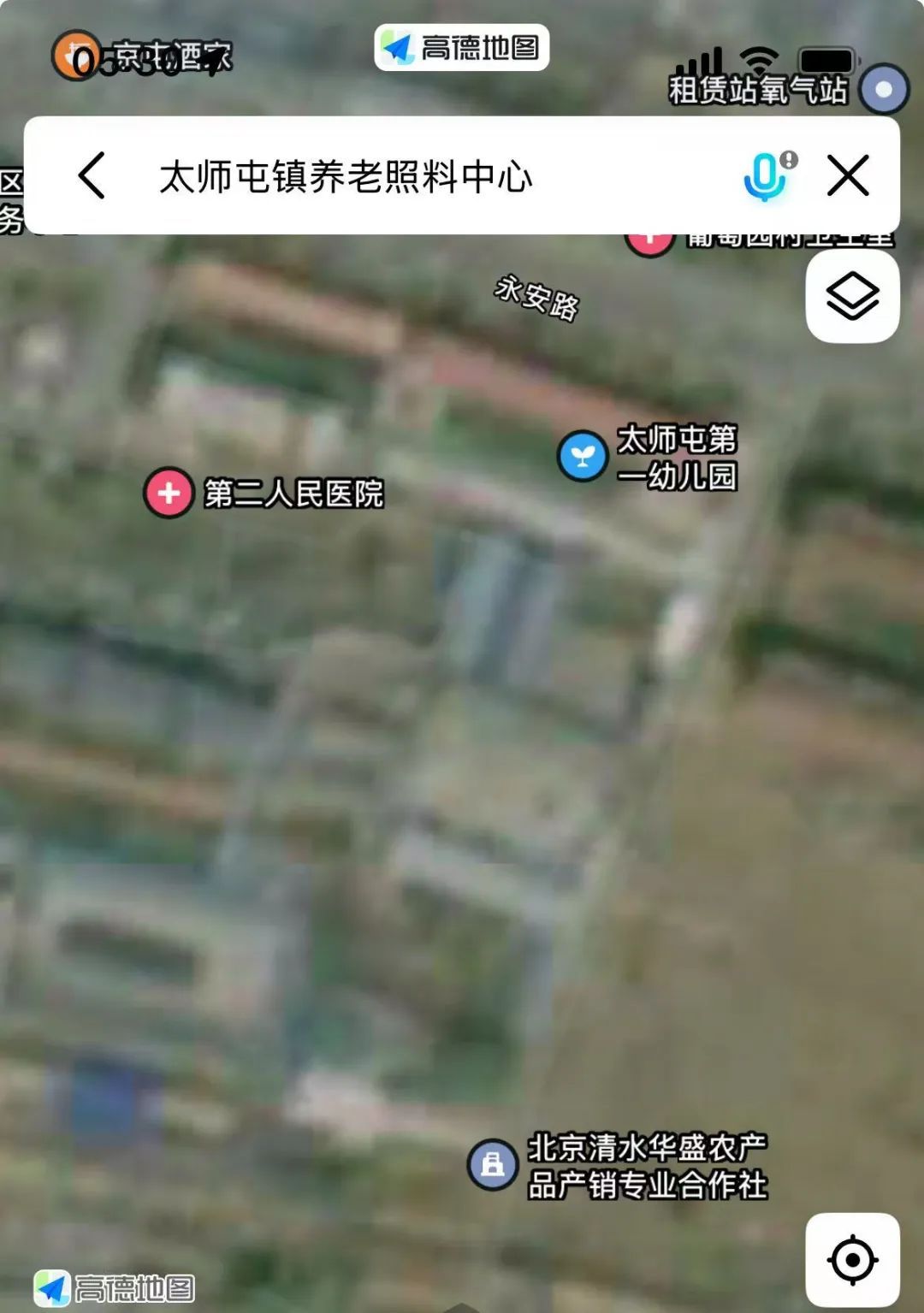The height and width of the screenshot is (1313, 924).
Task: Go back with the left chevron arrow
Action: click(92, 175)
